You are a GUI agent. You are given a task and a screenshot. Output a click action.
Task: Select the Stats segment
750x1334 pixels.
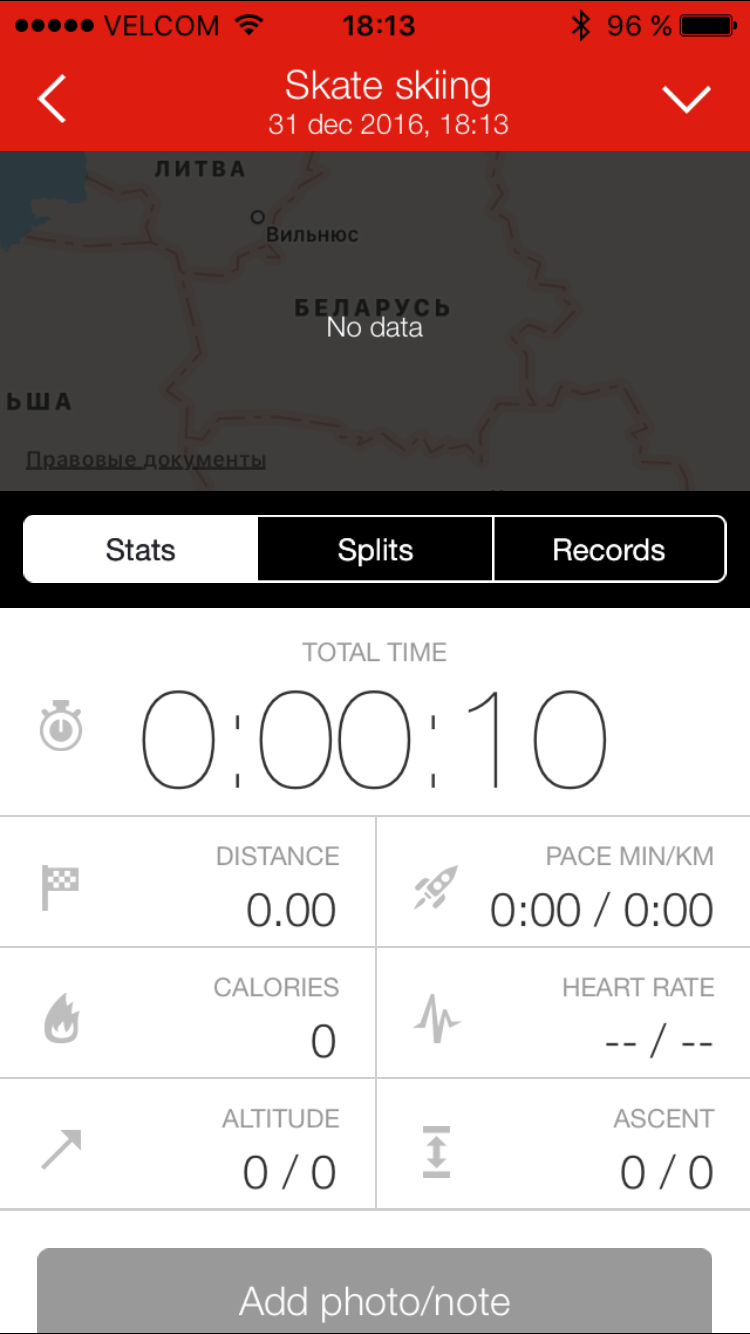pyautogui.click(x=141, y=549)
